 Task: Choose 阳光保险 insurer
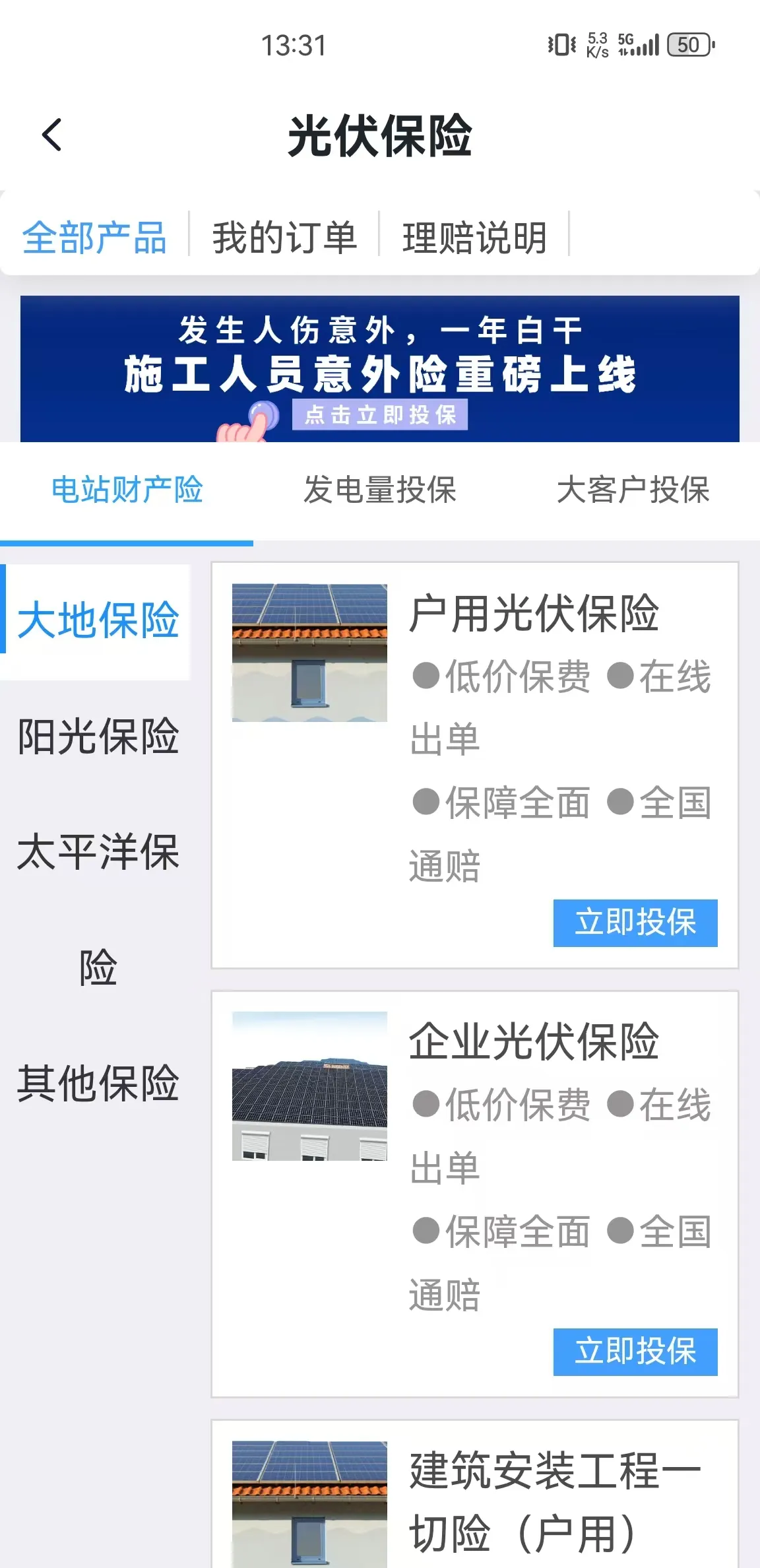tap(98, 736)
